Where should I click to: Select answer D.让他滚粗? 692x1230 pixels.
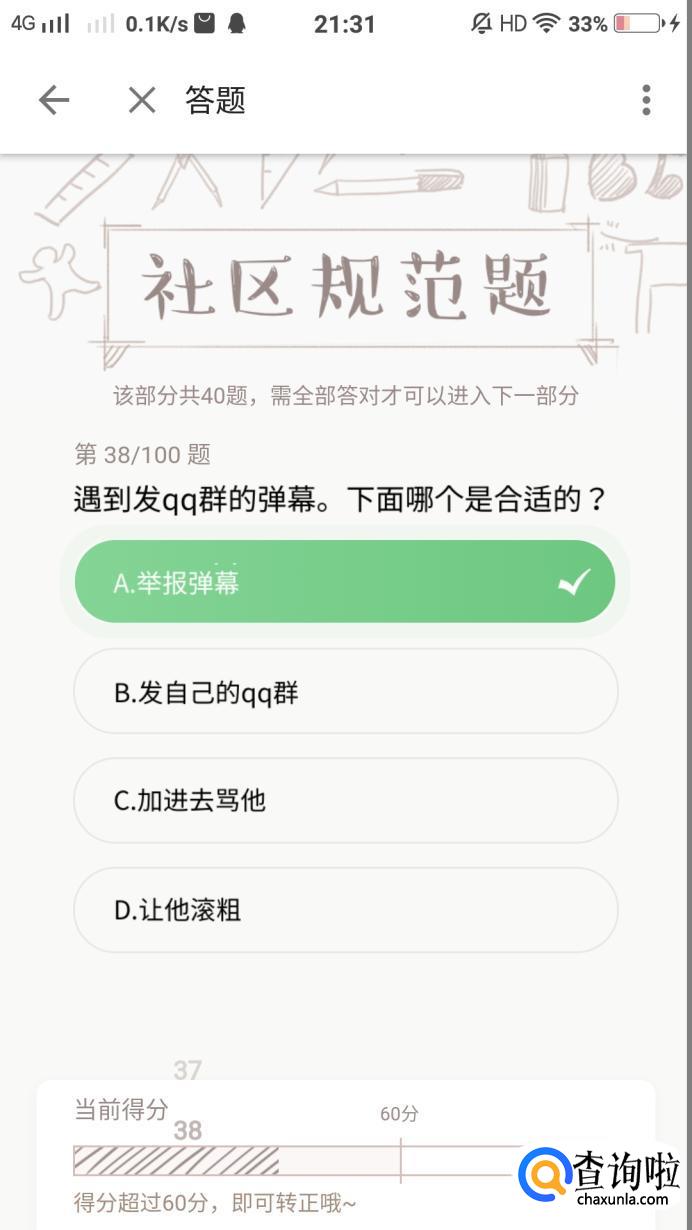tap(345, 910)
